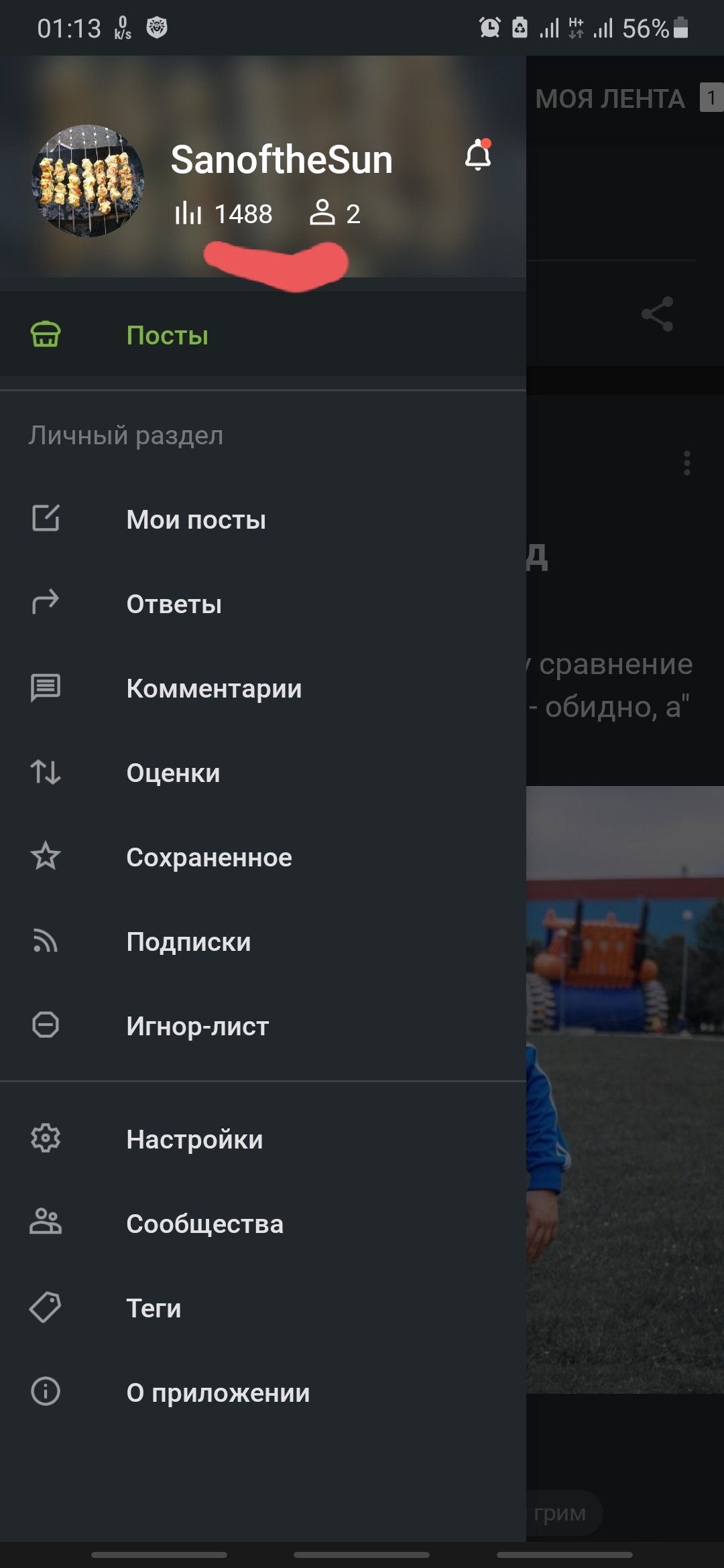Open Подписки list
This screenshot has height=1568, width=724.
point(188,941)
